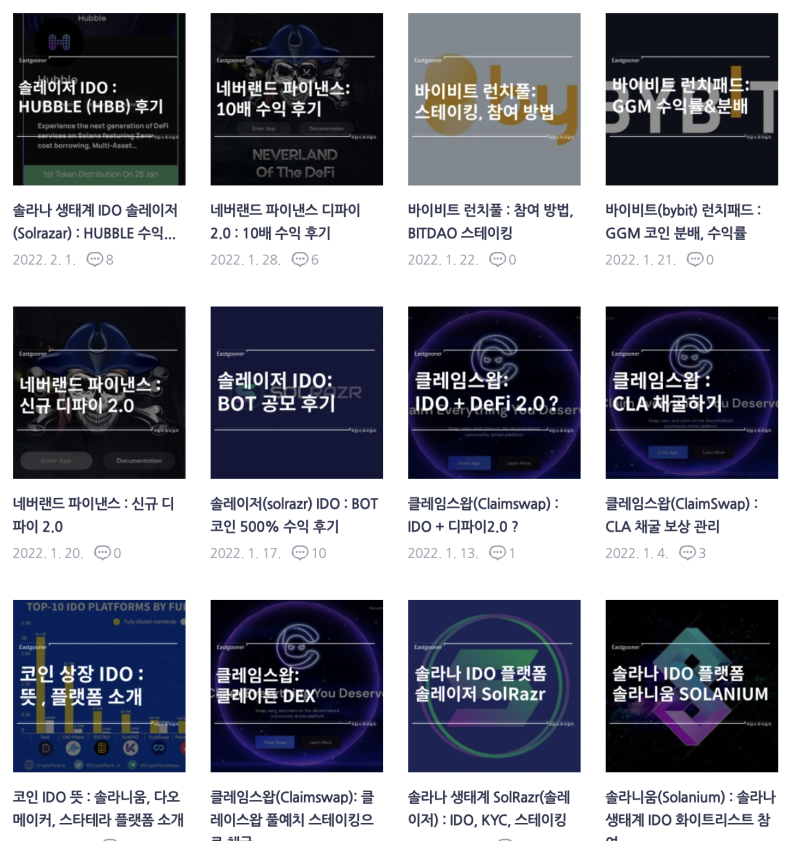The image size is (800, 841).
Task: Tap the title link 클레임스왑(ClaimSwap) : CLA 채굴 보상 관리
Action: point(681,514)
